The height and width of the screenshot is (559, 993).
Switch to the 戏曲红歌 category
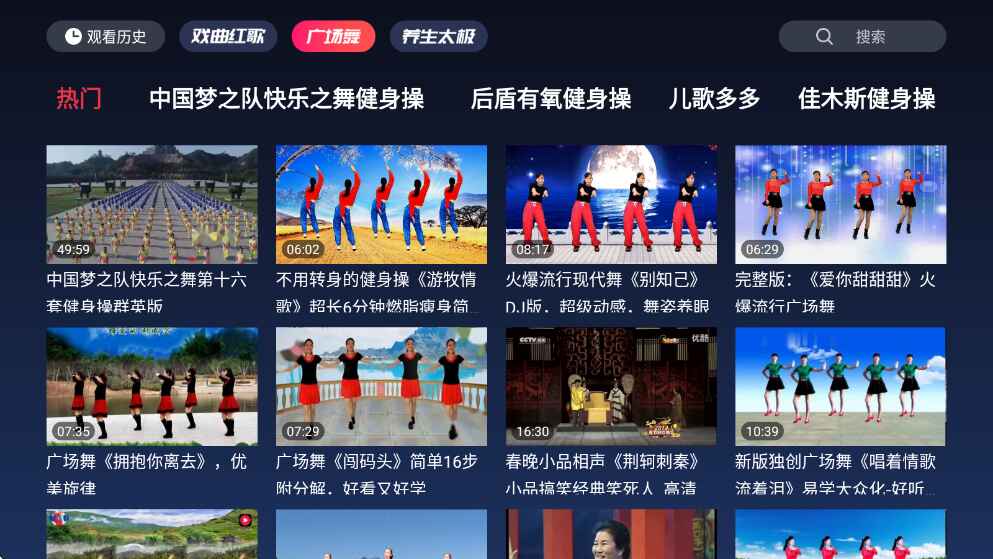click(228, 37)
